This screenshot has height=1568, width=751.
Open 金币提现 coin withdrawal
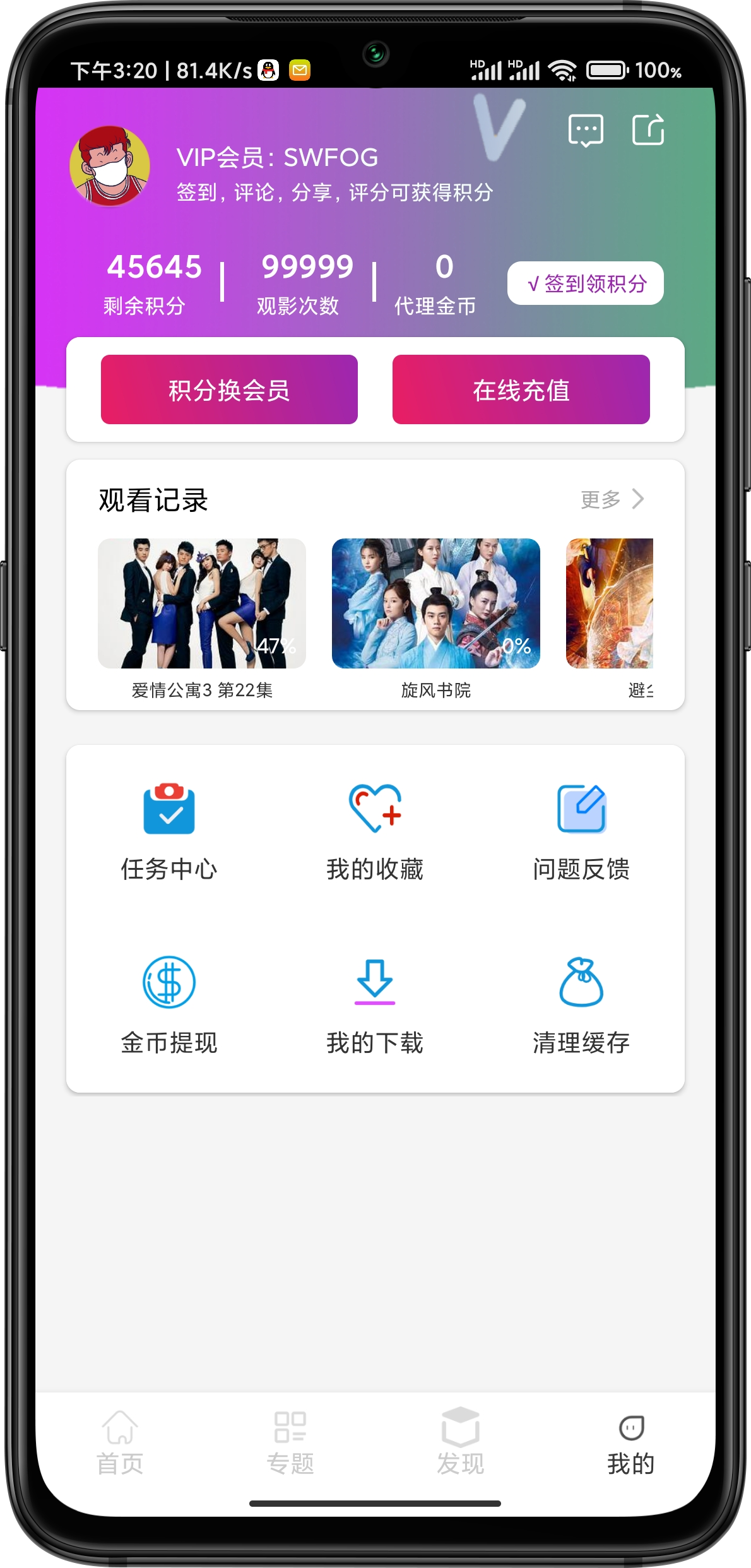click(169, 1004)
